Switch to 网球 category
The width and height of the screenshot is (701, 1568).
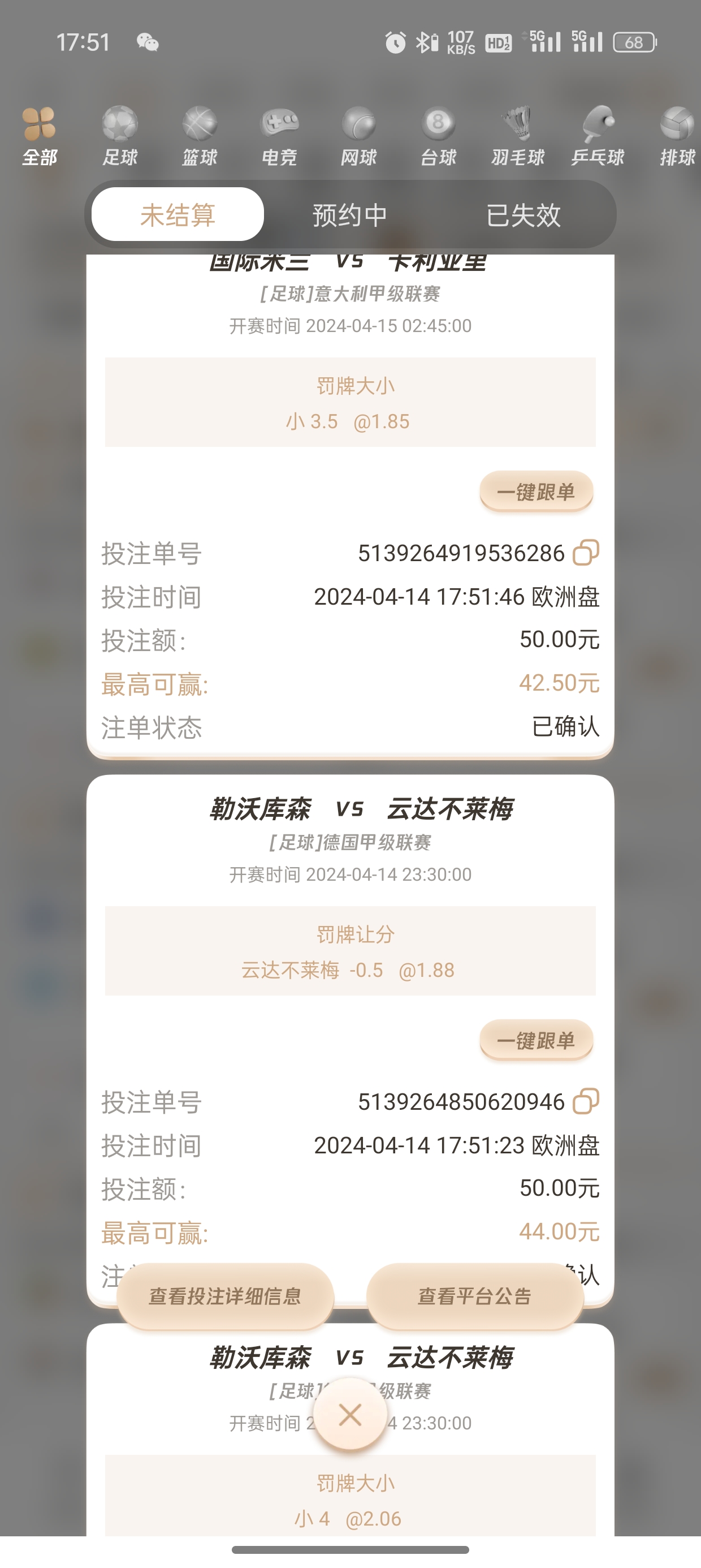[x=359, y=136]
